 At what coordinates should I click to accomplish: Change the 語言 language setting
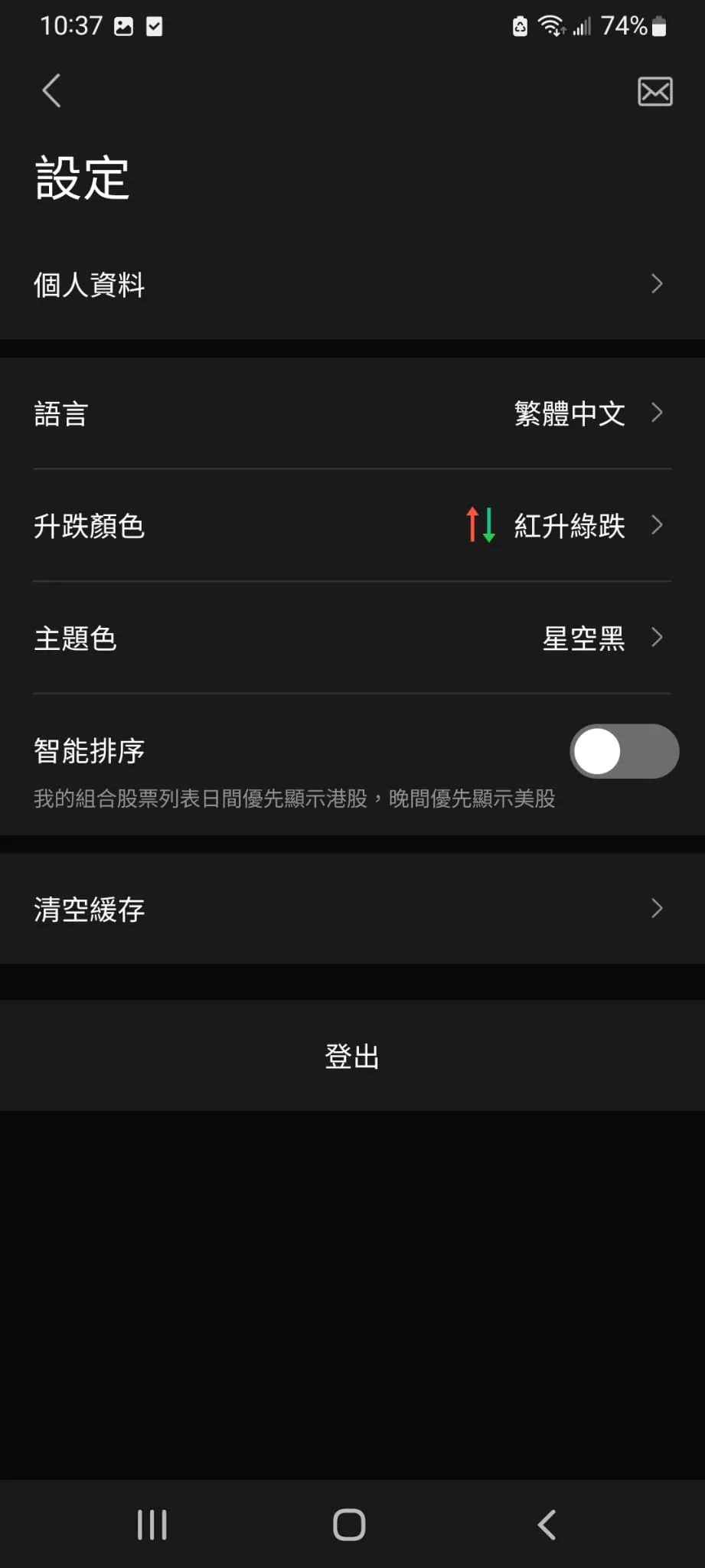click(352, 413)
